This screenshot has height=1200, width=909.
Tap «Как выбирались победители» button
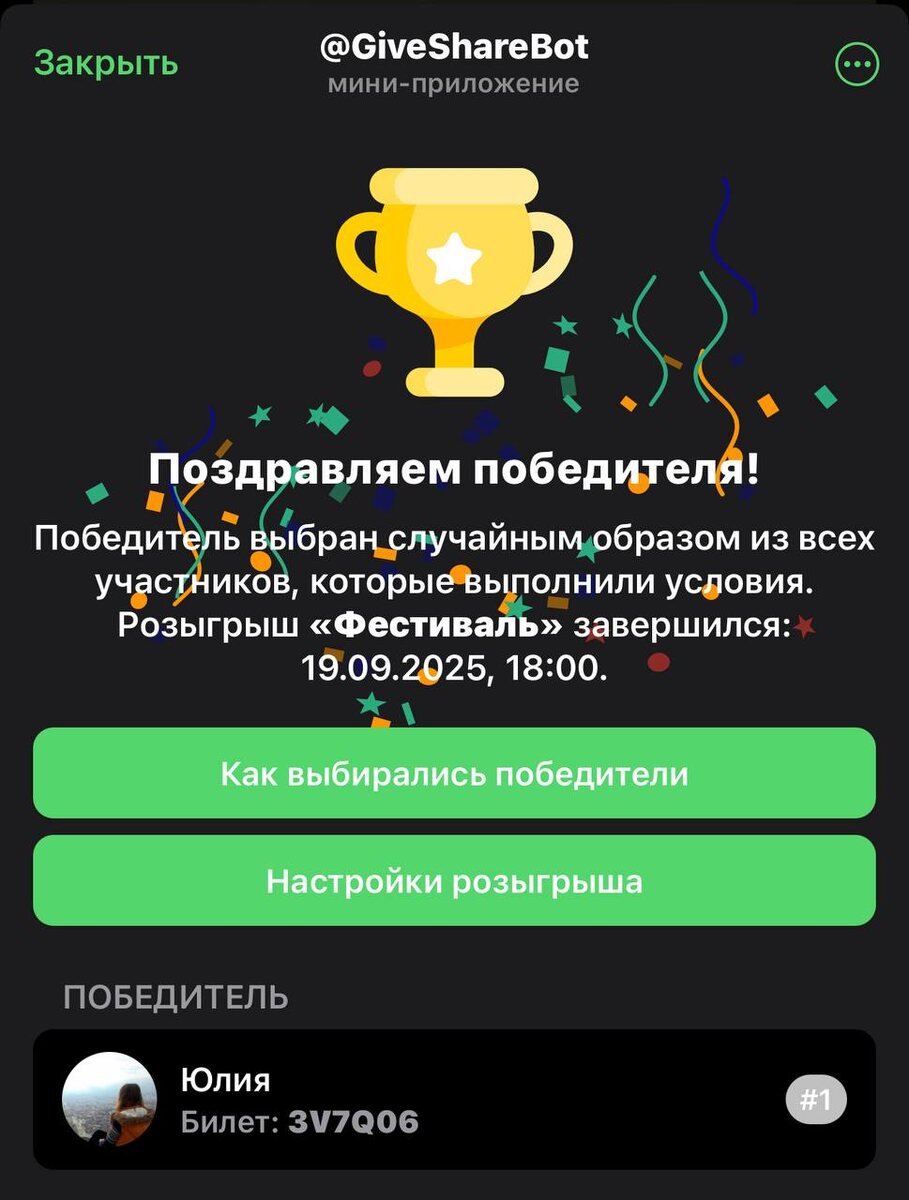pos(454,774)
